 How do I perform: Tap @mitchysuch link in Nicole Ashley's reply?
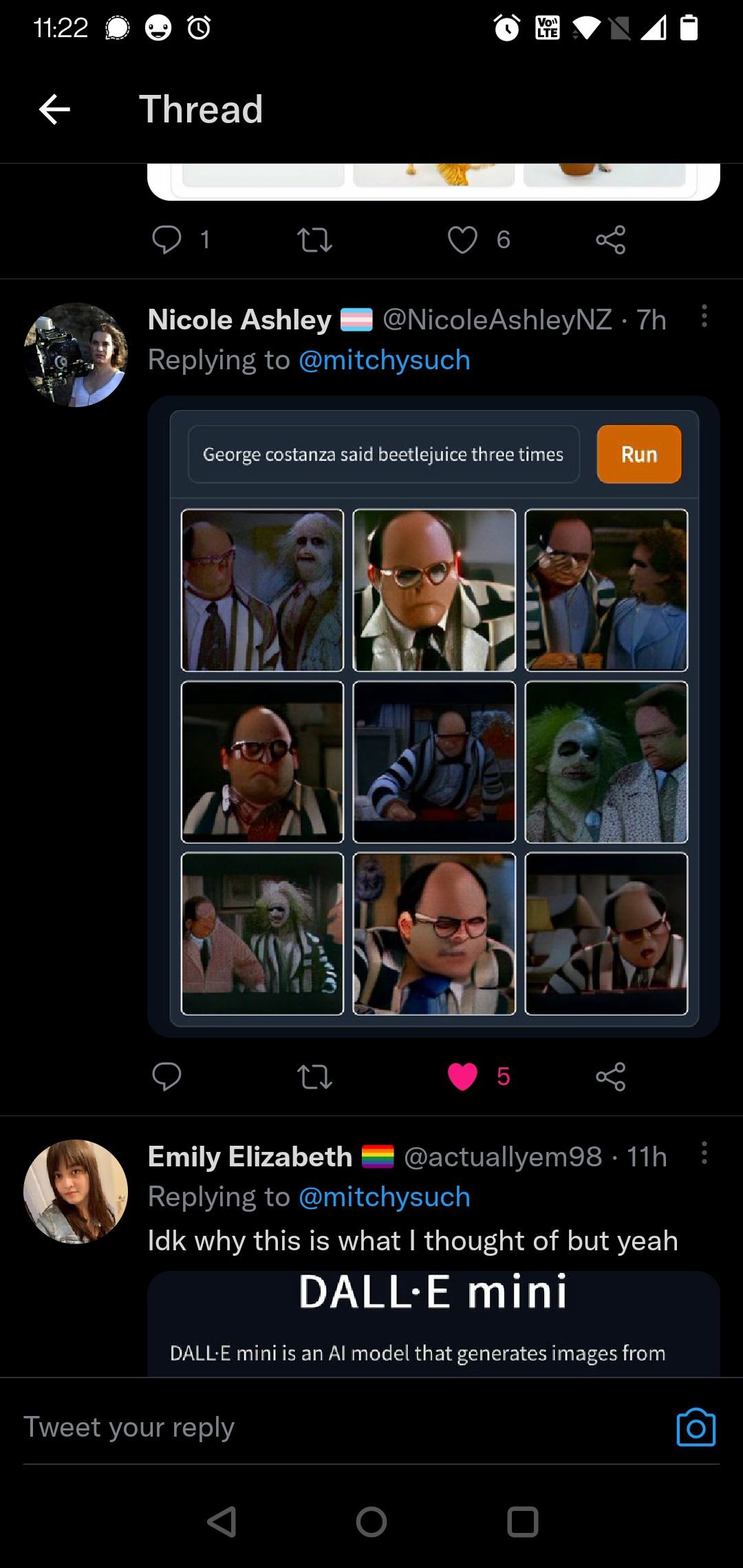tap(384, 360)
